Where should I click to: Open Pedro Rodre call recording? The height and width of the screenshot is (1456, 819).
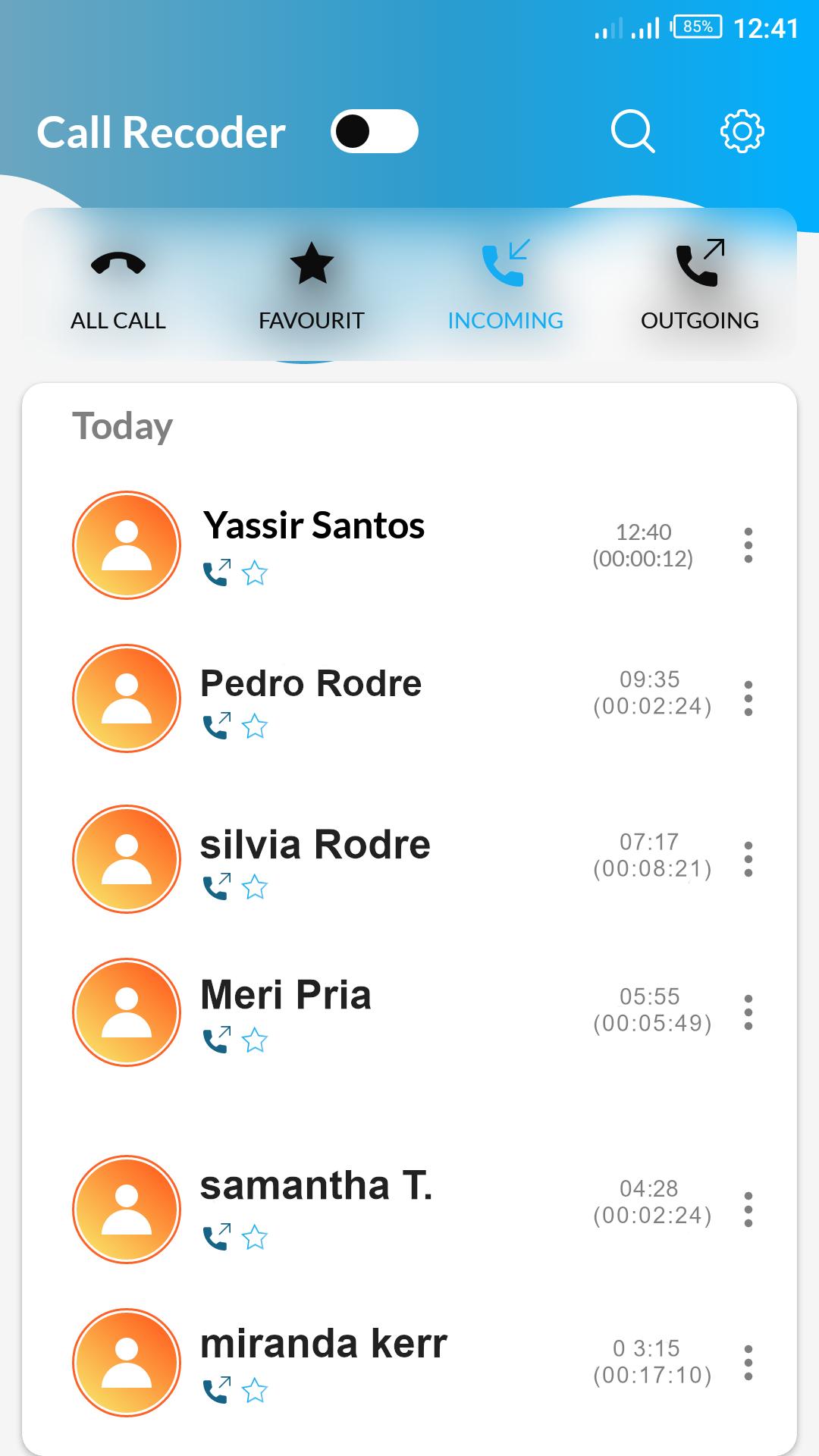pos(409,698)
